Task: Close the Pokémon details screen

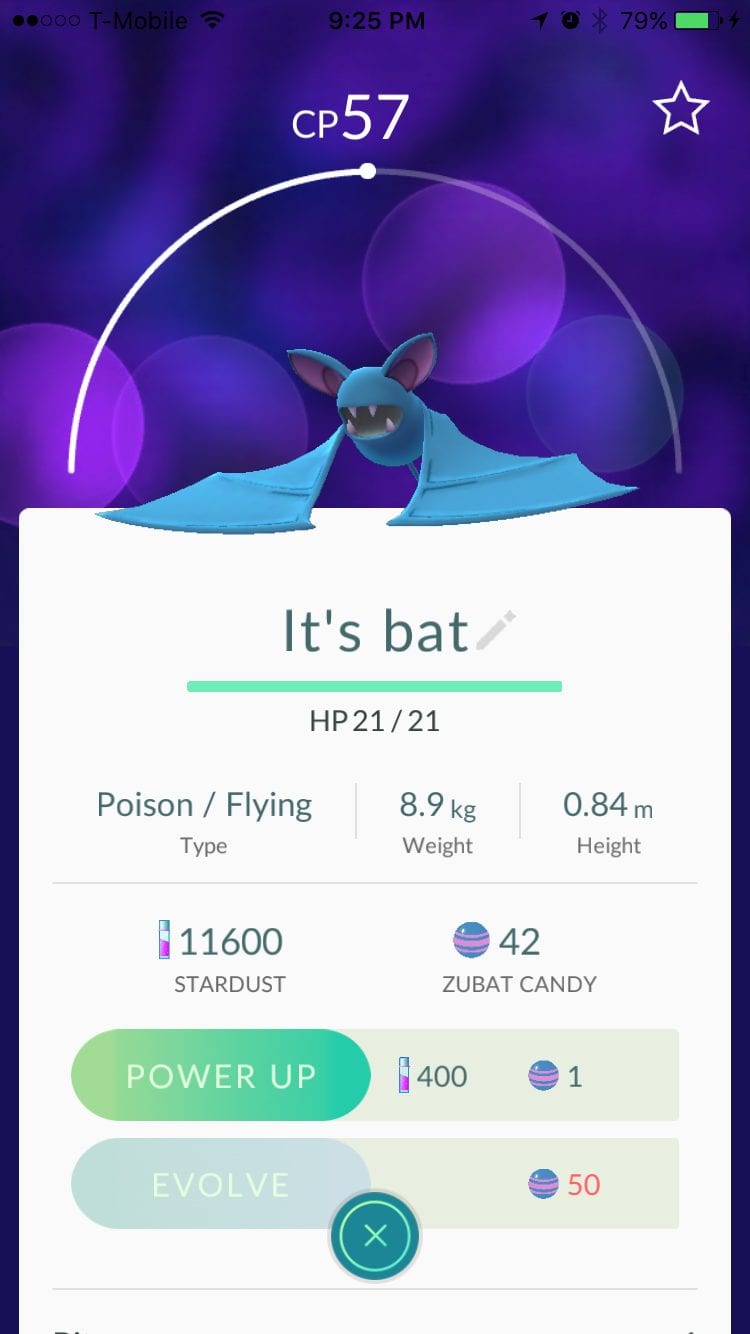Action: [x=375, y=1236]
